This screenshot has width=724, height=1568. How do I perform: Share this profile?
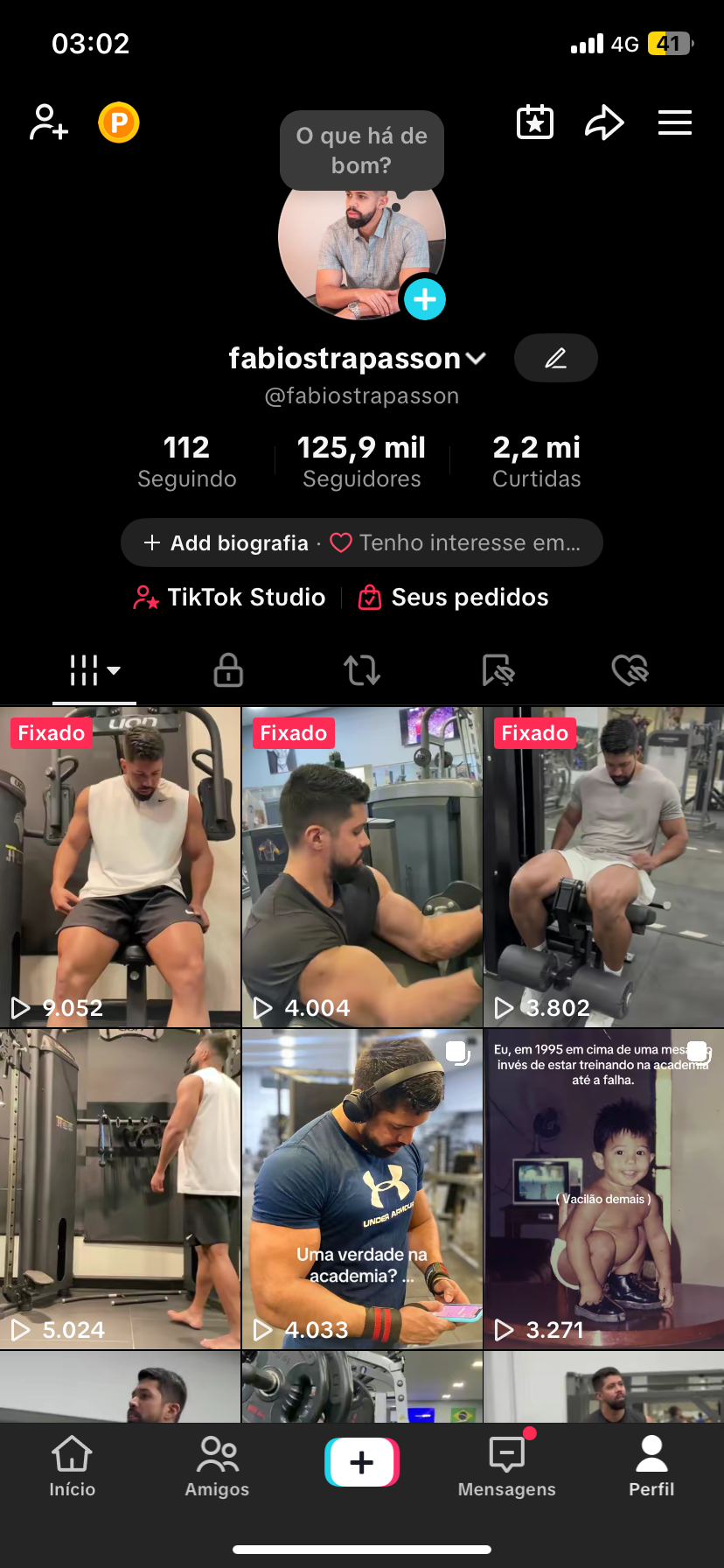pyautogui.click(x=604, y=122)
